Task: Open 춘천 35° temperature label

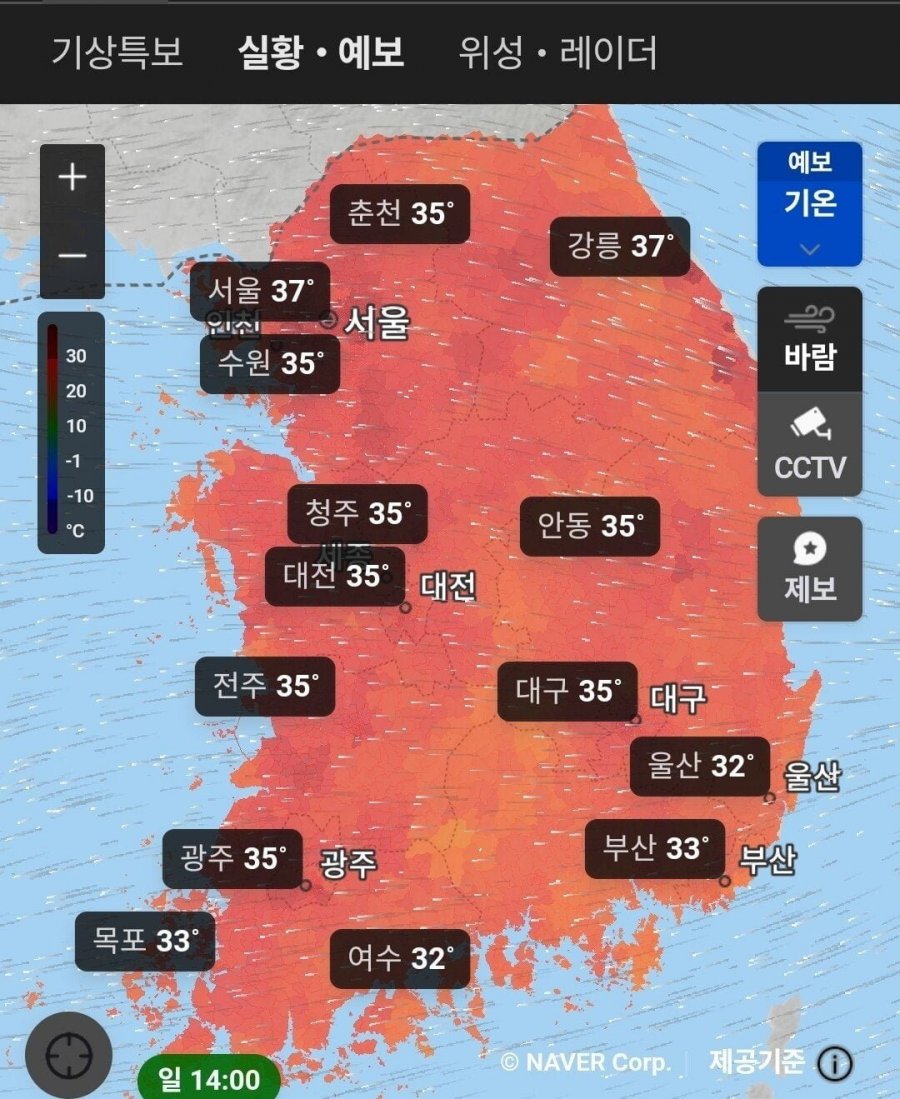Action: click(x=400, y=214)
